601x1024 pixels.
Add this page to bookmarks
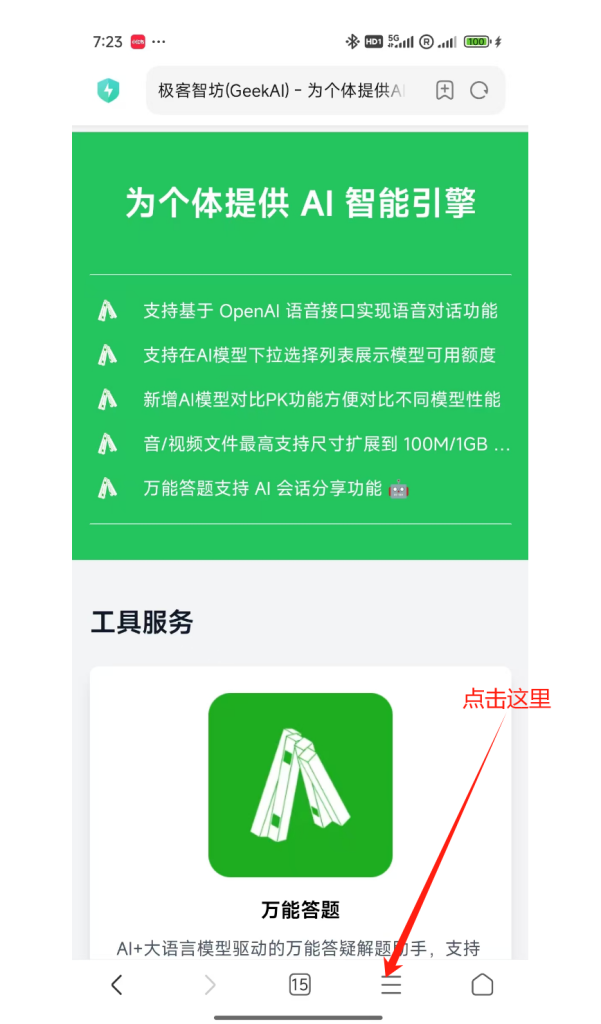pos(445,91)
